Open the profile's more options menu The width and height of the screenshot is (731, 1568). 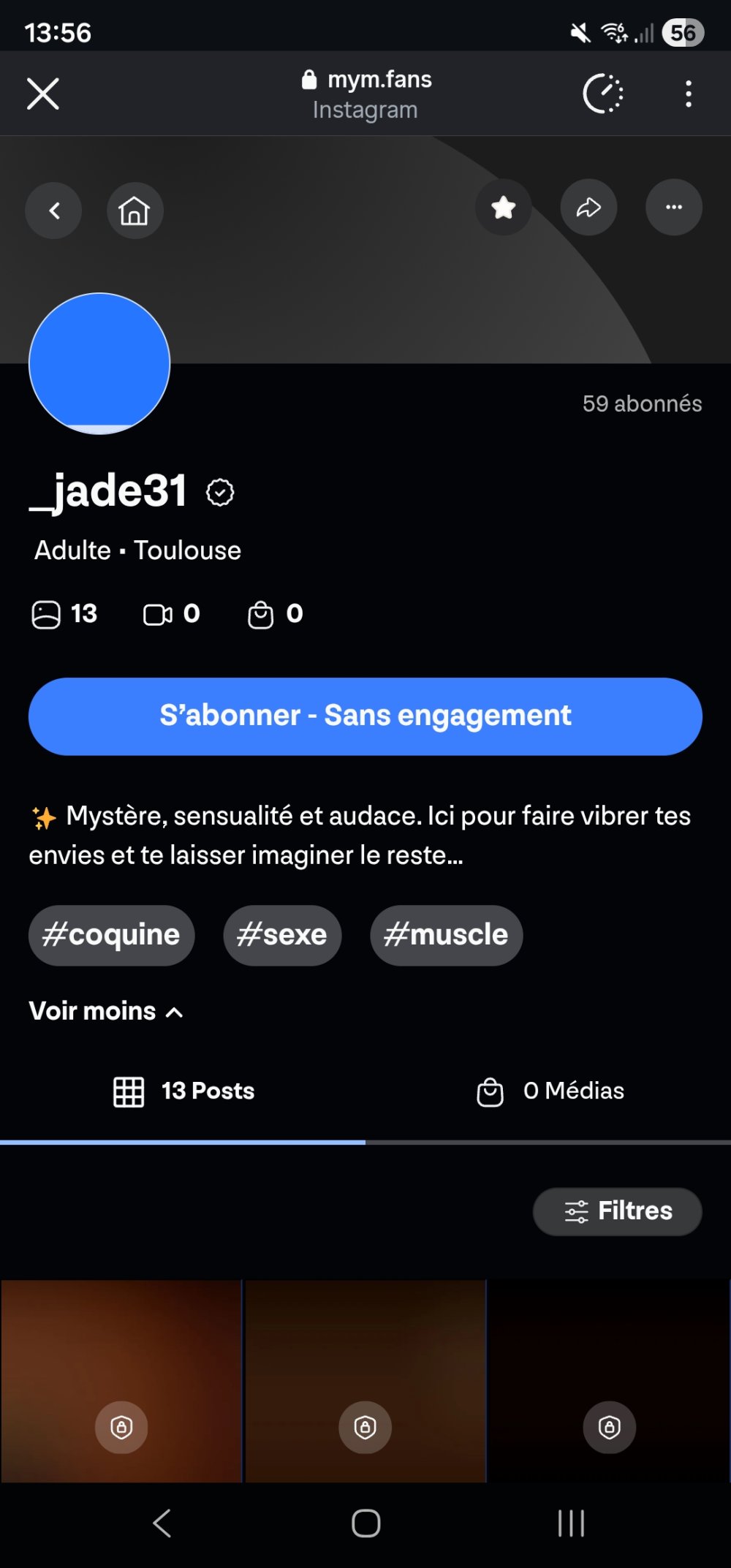[673, 208]
